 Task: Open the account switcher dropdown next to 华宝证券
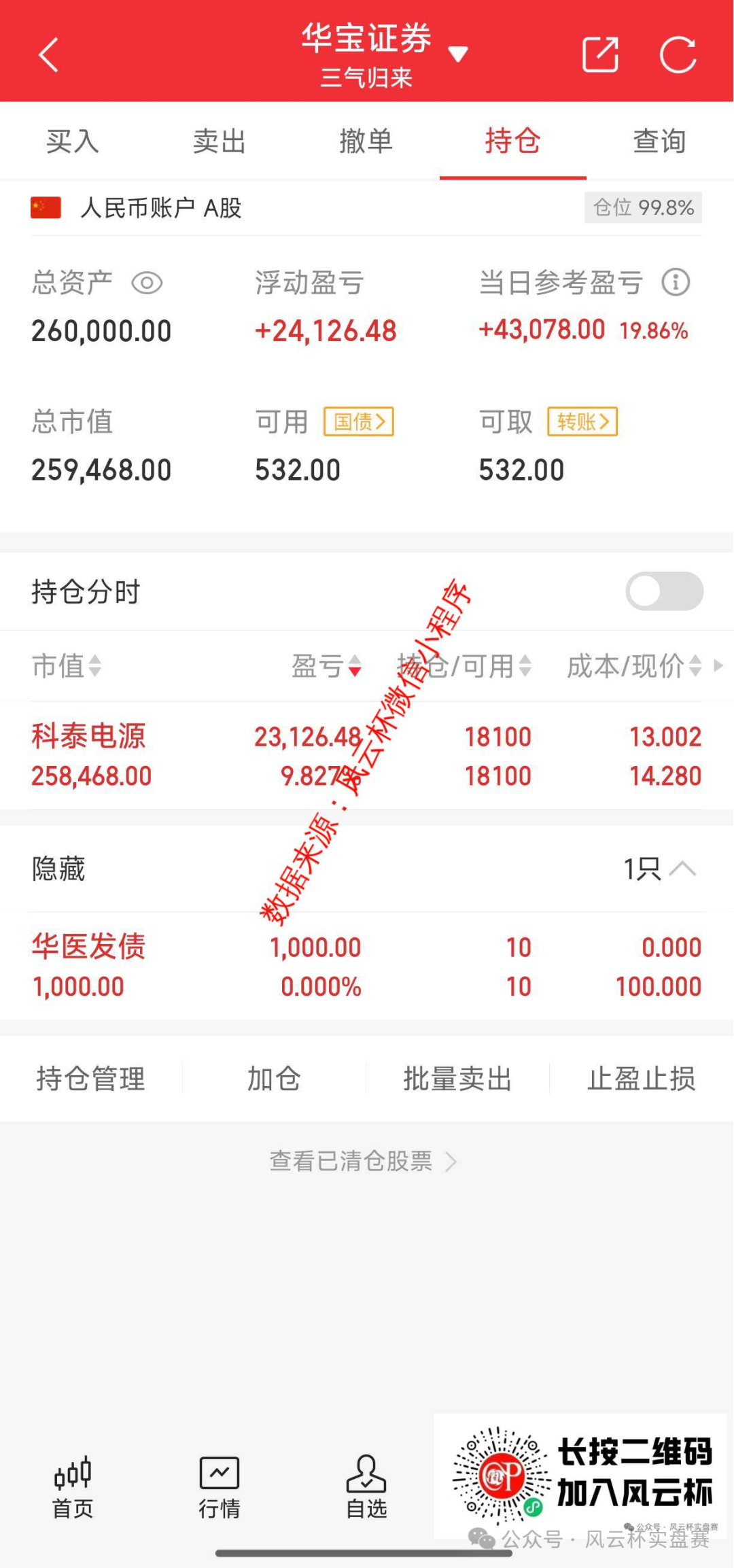[458, 54]
